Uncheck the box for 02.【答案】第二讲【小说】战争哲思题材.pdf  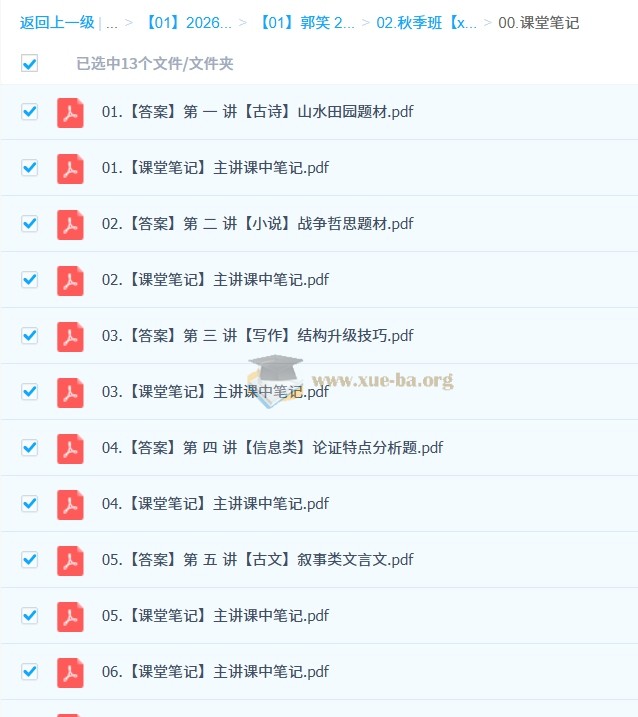coord(30,224)
